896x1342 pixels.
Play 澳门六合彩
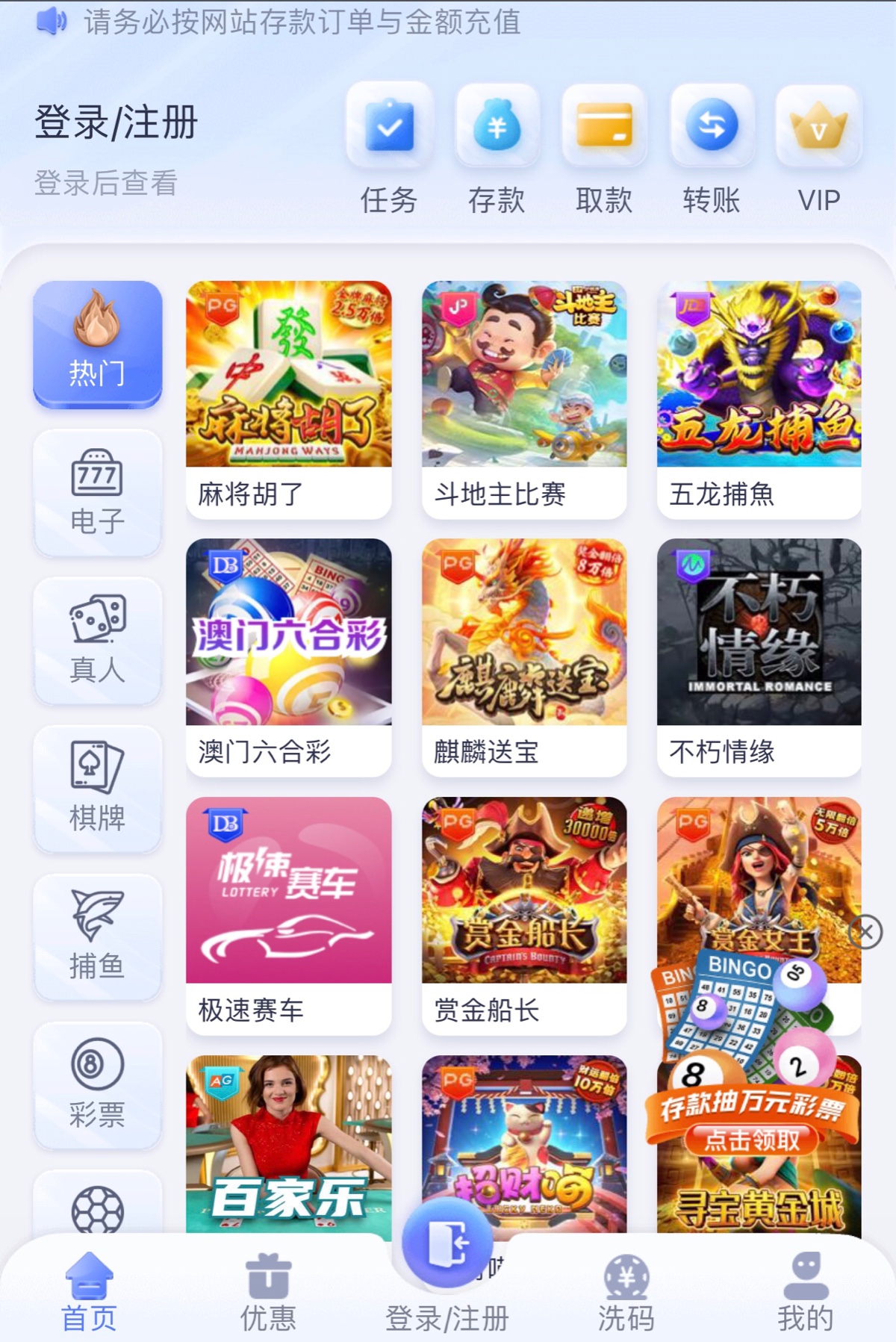(289, 656)
